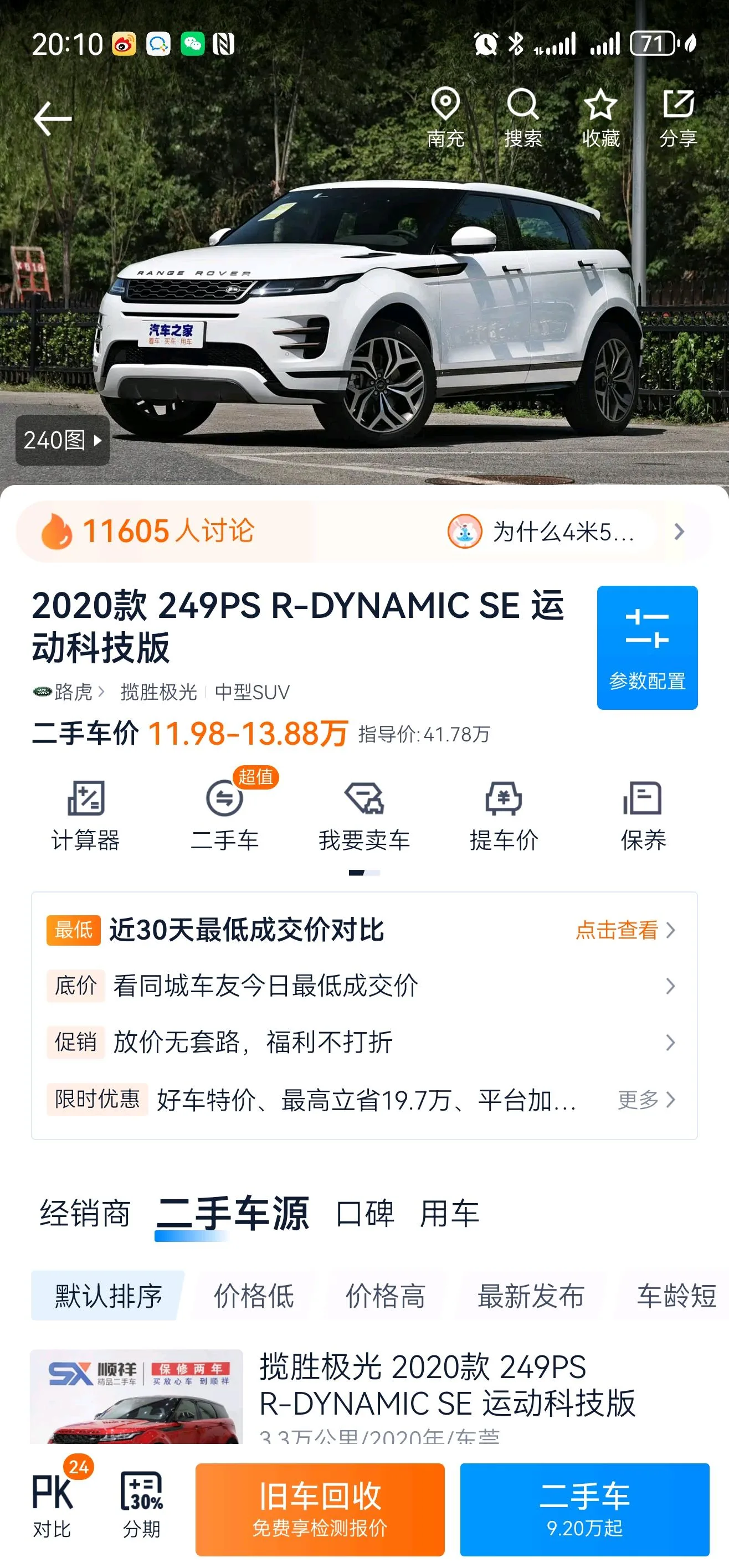Share this car via 分享

pos(678,118)
